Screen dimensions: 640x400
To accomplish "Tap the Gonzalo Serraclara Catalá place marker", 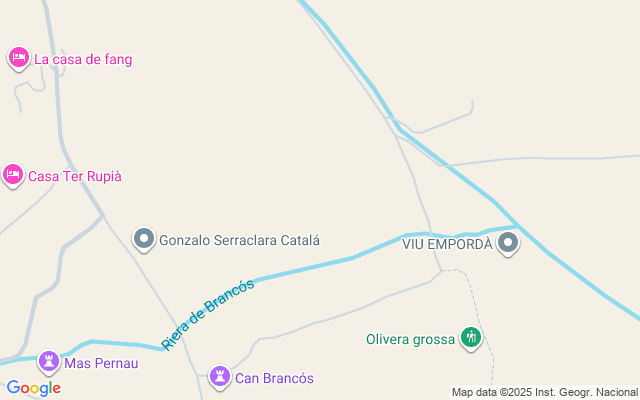I will coord(144,239).
